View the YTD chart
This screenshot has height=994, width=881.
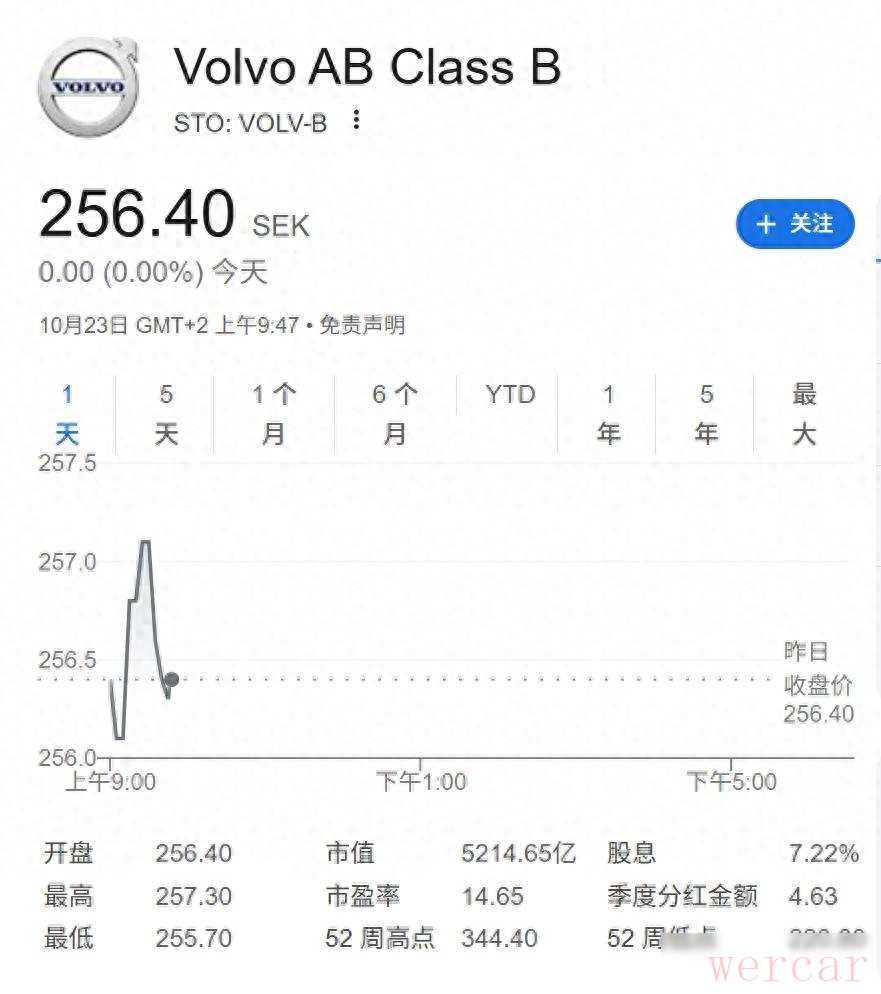tap(510, 395)
